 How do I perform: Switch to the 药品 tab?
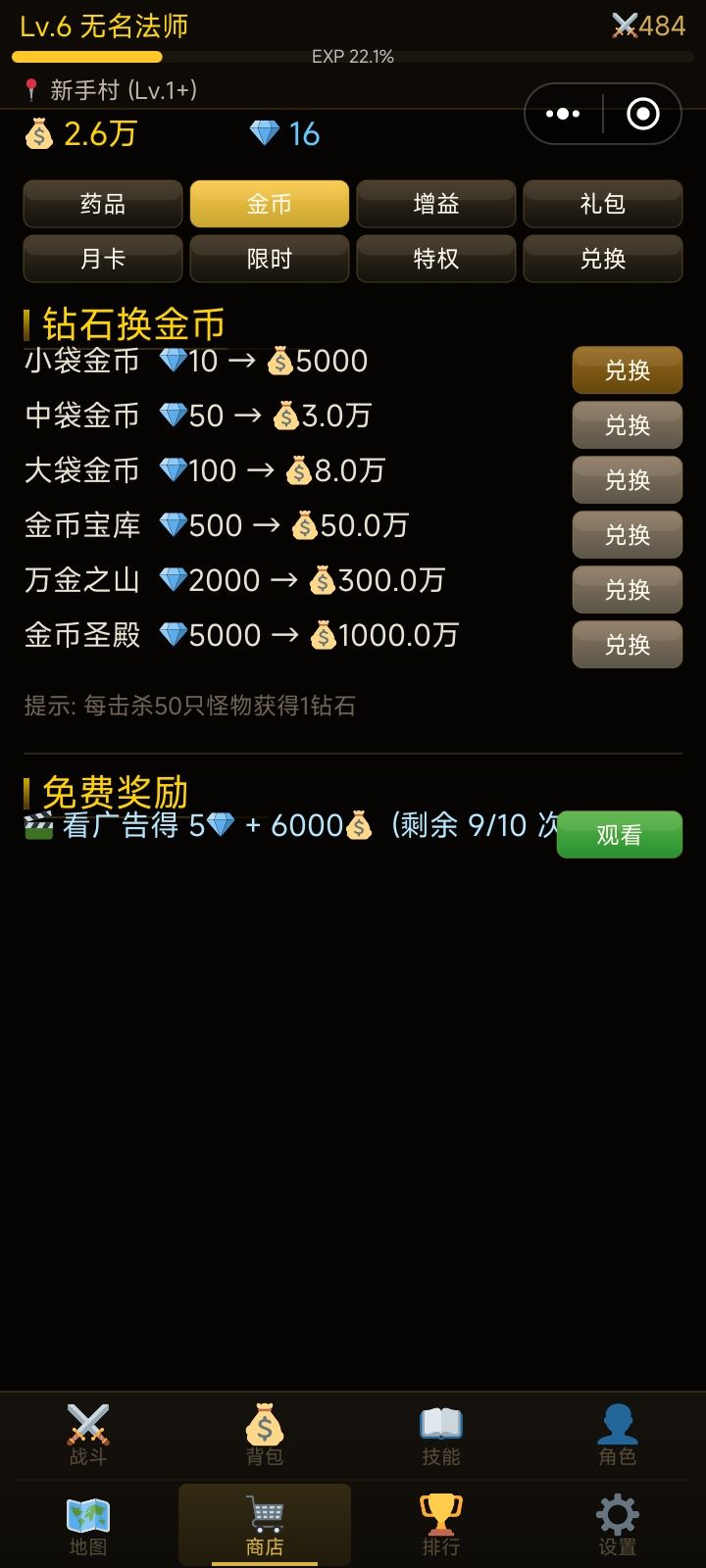(x=102, y=204)
